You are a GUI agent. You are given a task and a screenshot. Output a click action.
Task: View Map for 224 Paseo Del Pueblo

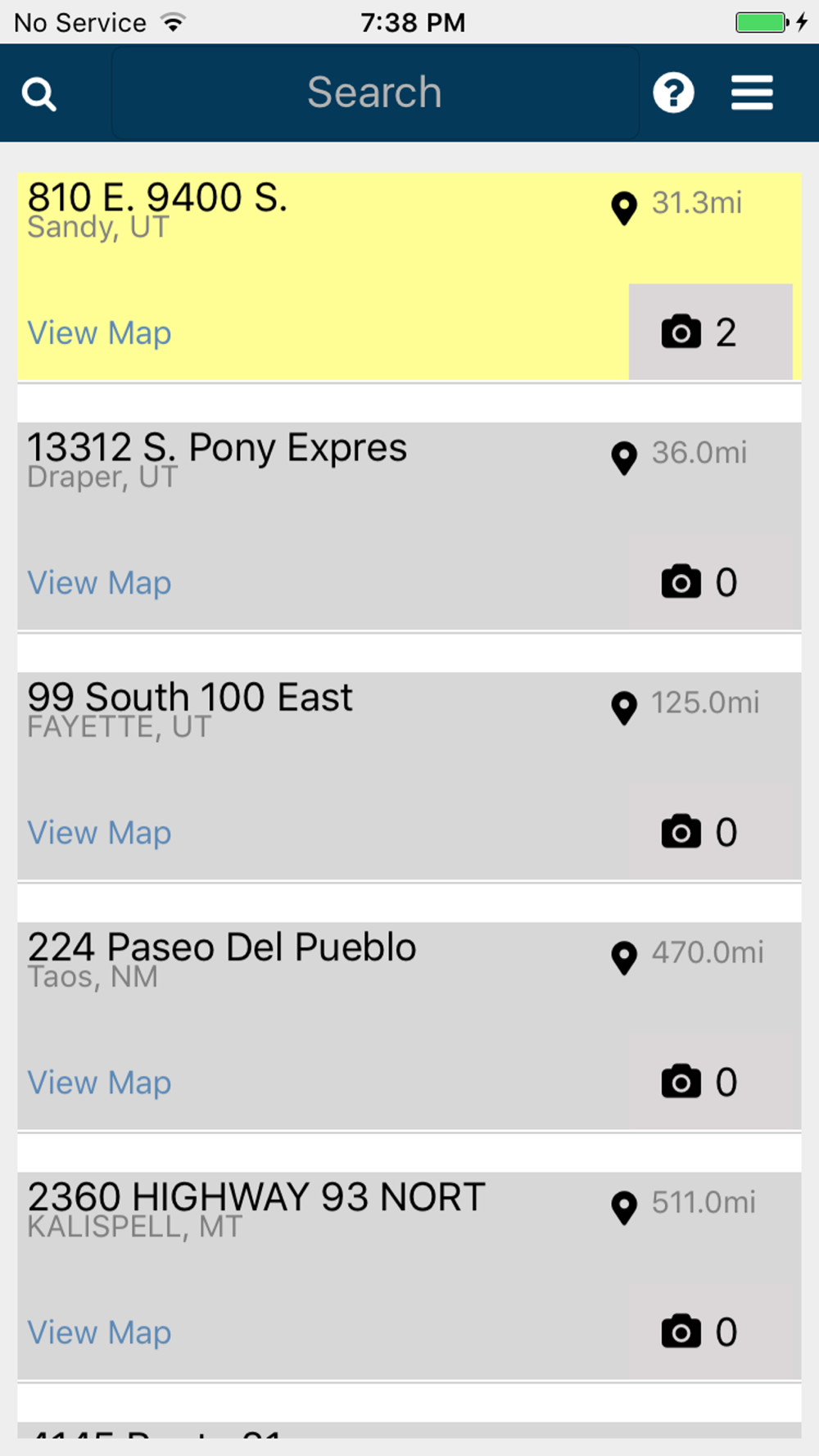(99, 1083)
